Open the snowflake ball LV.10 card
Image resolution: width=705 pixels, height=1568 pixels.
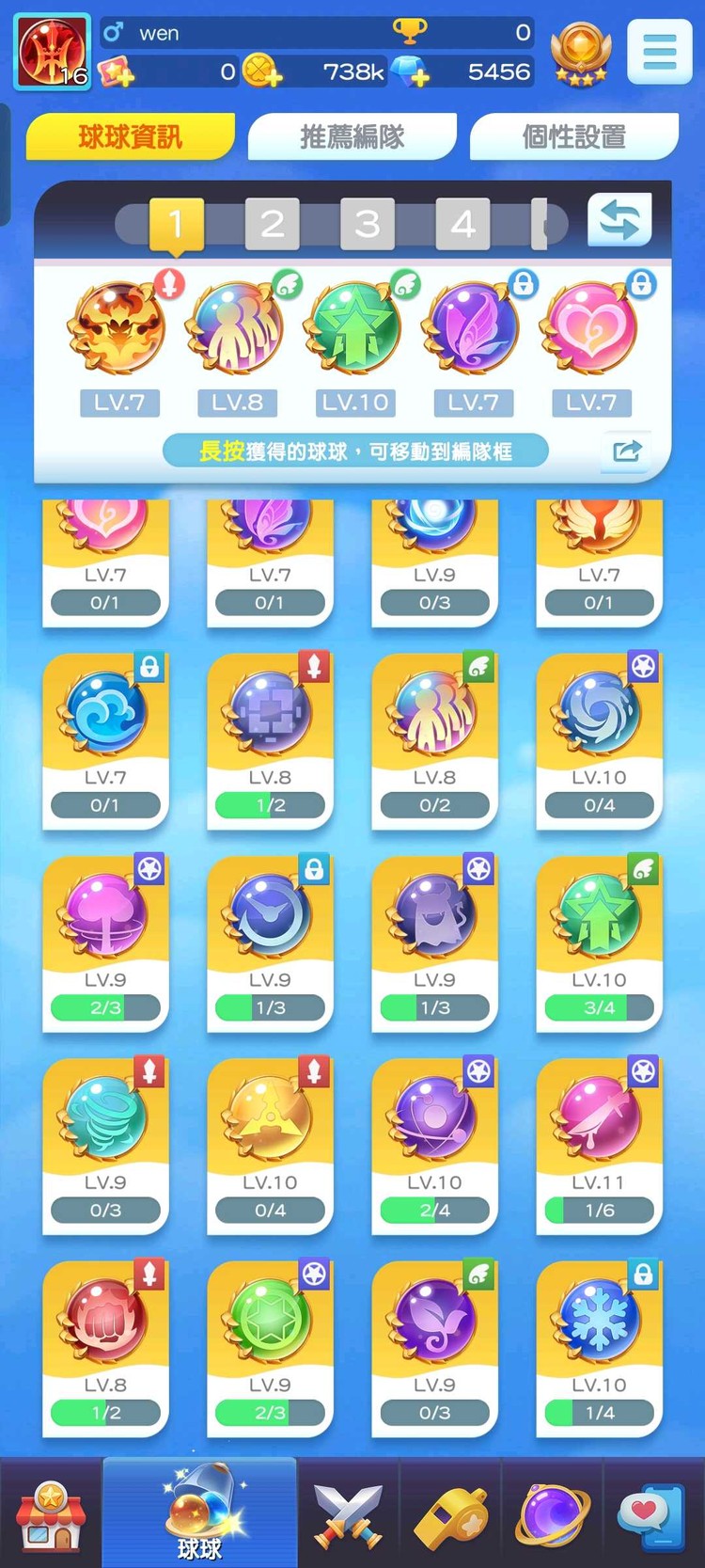[x=599, y=1348]
